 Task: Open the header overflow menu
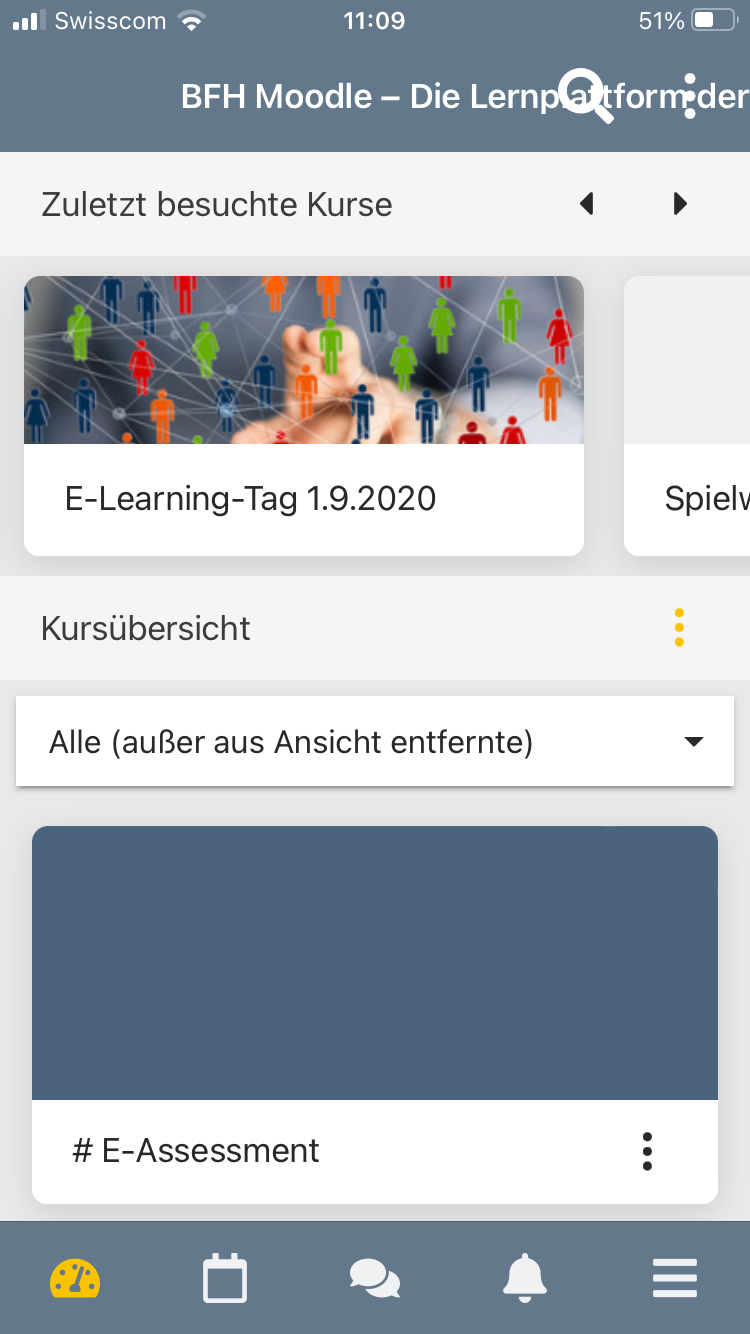pyautogui.click(x=690, y=96)
